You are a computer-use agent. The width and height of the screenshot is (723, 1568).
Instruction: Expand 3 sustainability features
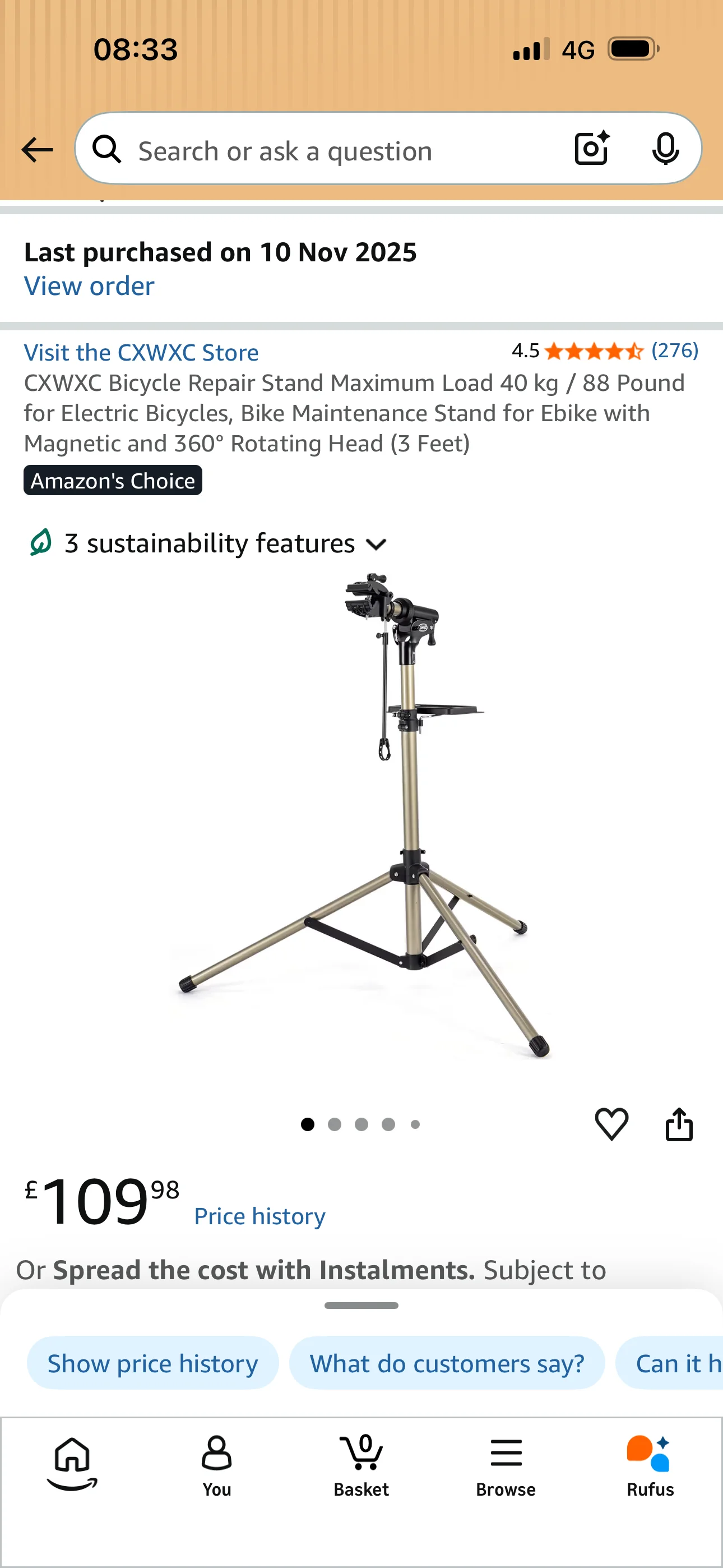[208, 543]
